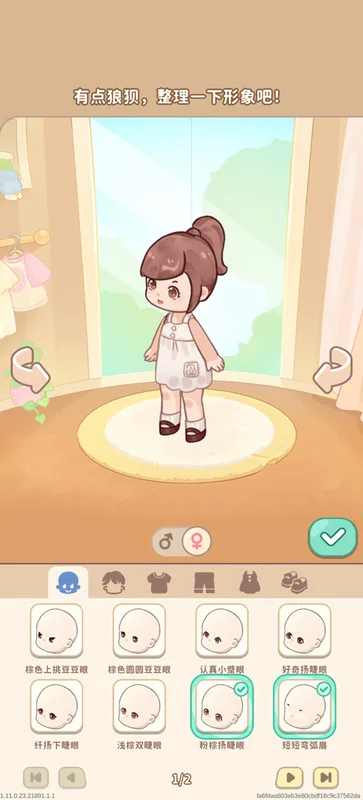Viewport: 363px width, 800px height.
Task: Rotate the character using the left arrow
Action: pyautogui.click(x=30, y=369)
